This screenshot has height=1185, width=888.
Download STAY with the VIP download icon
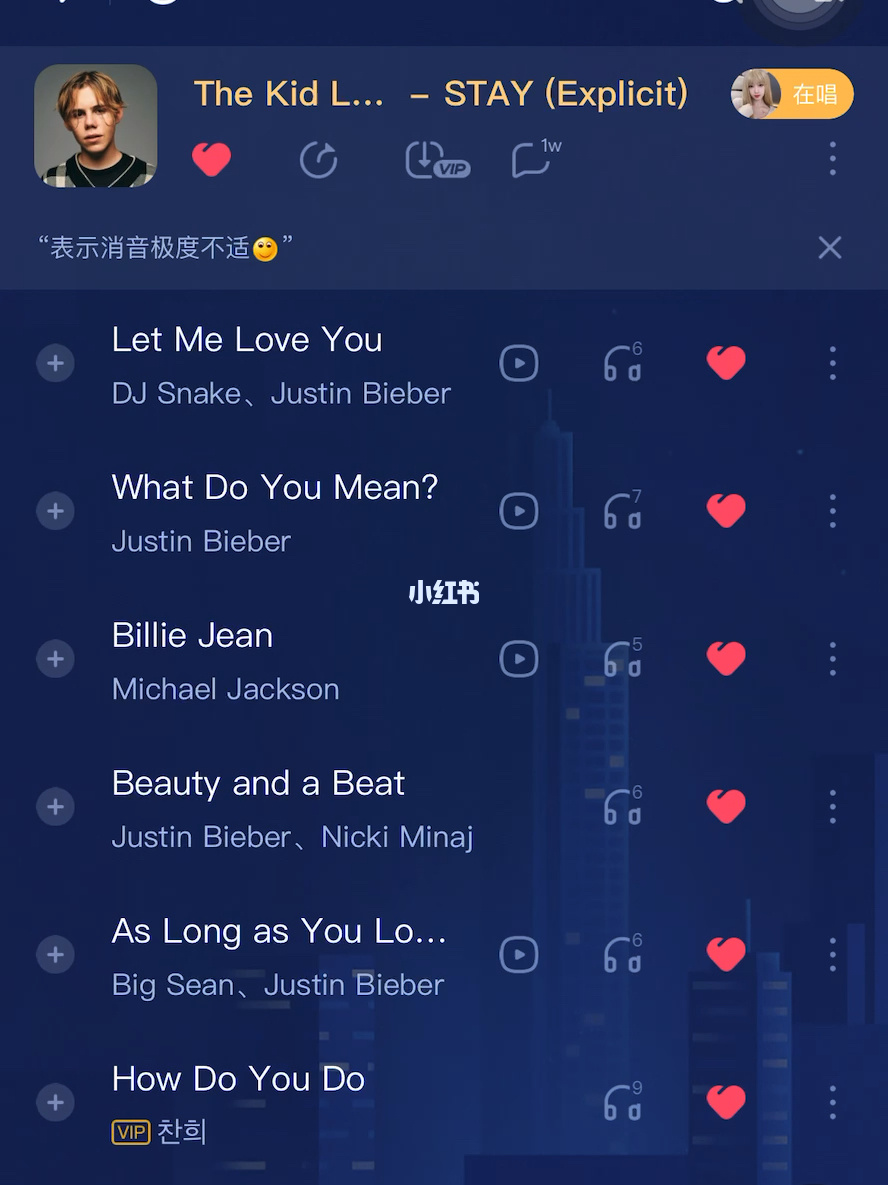click(x=436, y=160)
